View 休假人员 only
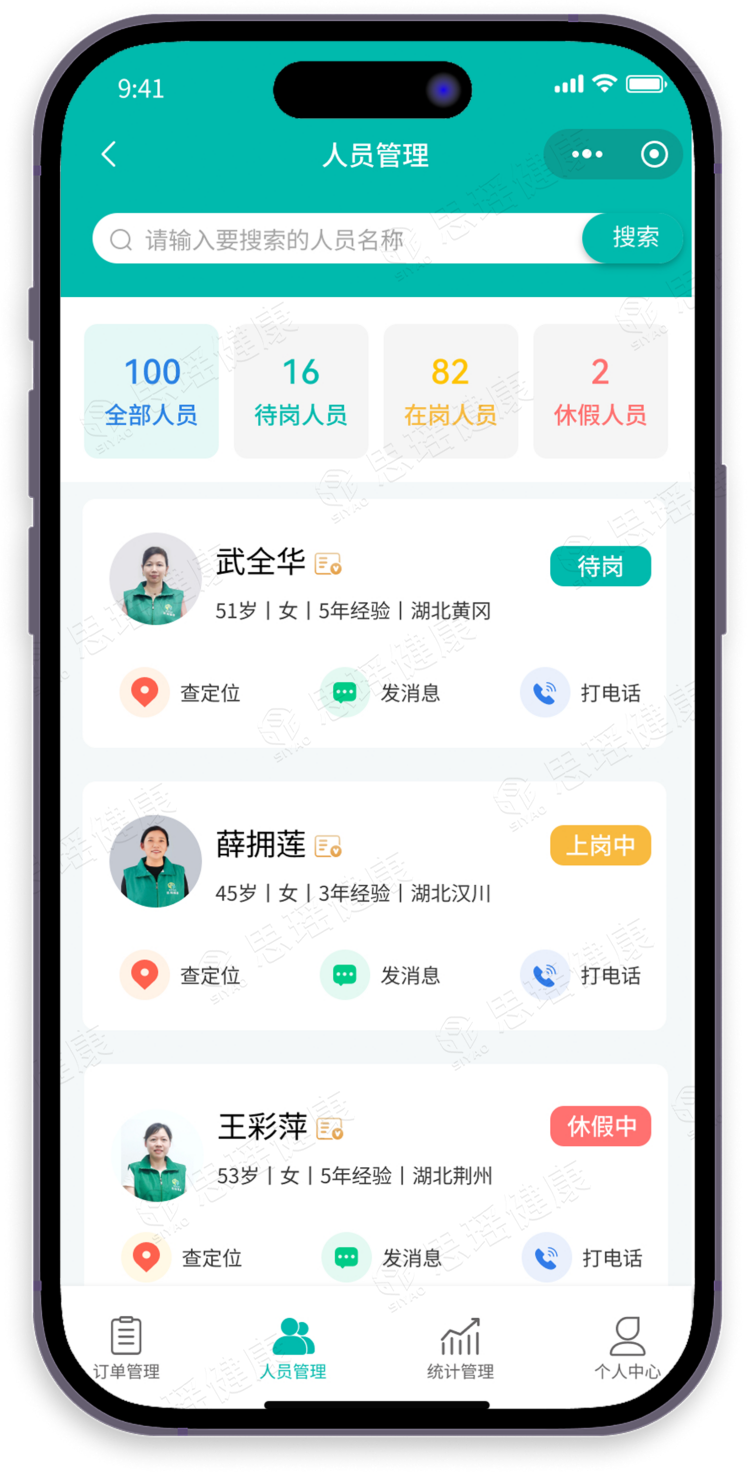748x1472 pixels. tap(600, 391)
